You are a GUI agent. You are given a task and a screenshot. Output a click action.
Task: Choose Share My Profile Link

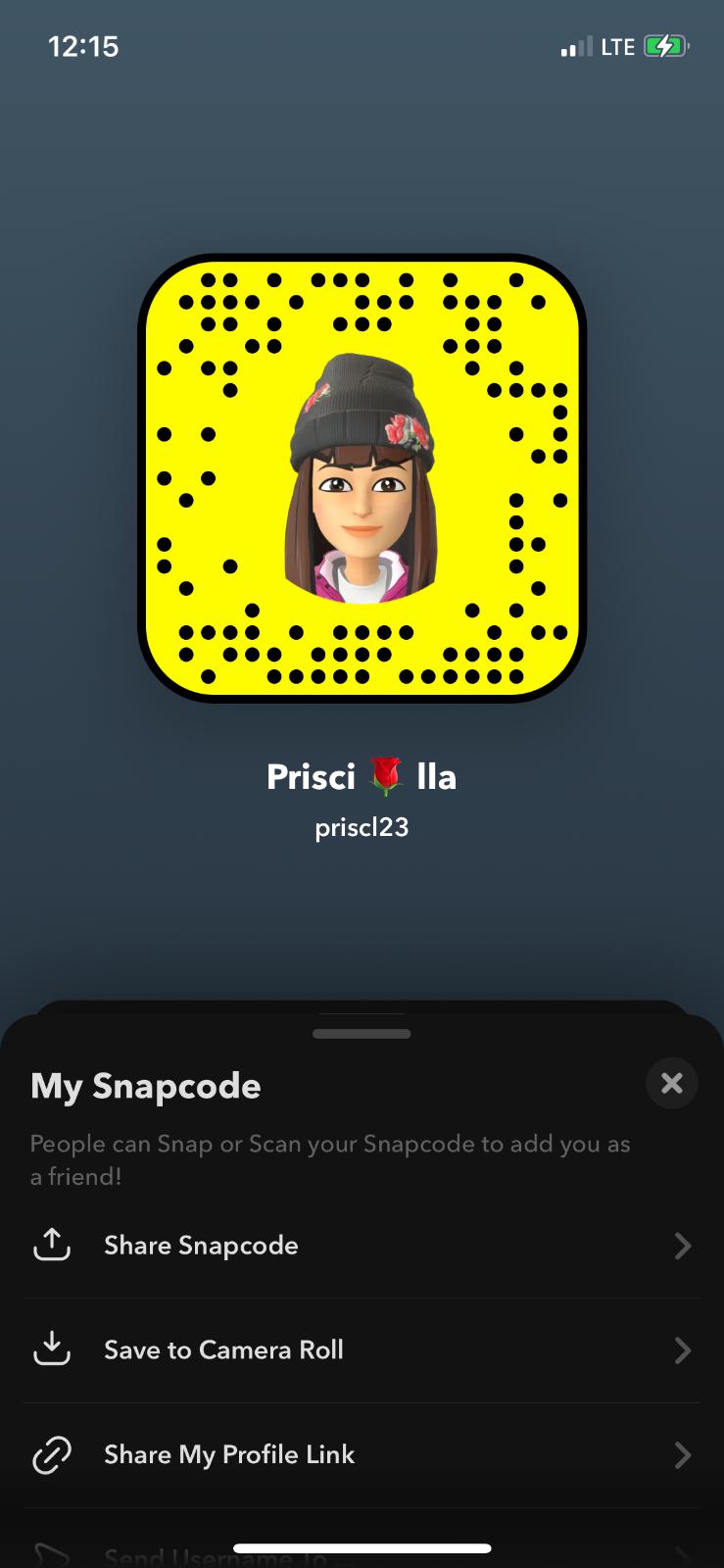(x=361, y=1455)
